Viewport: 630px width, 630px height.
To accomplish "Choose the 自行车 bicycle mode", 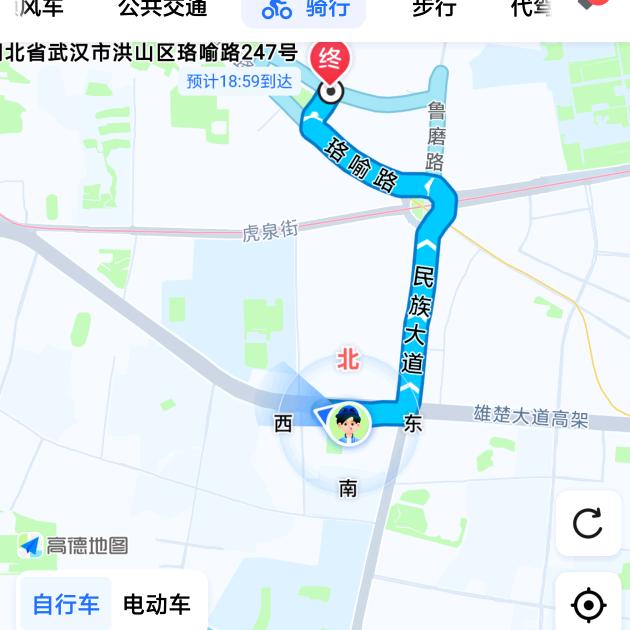I will [x=66, y=604].
